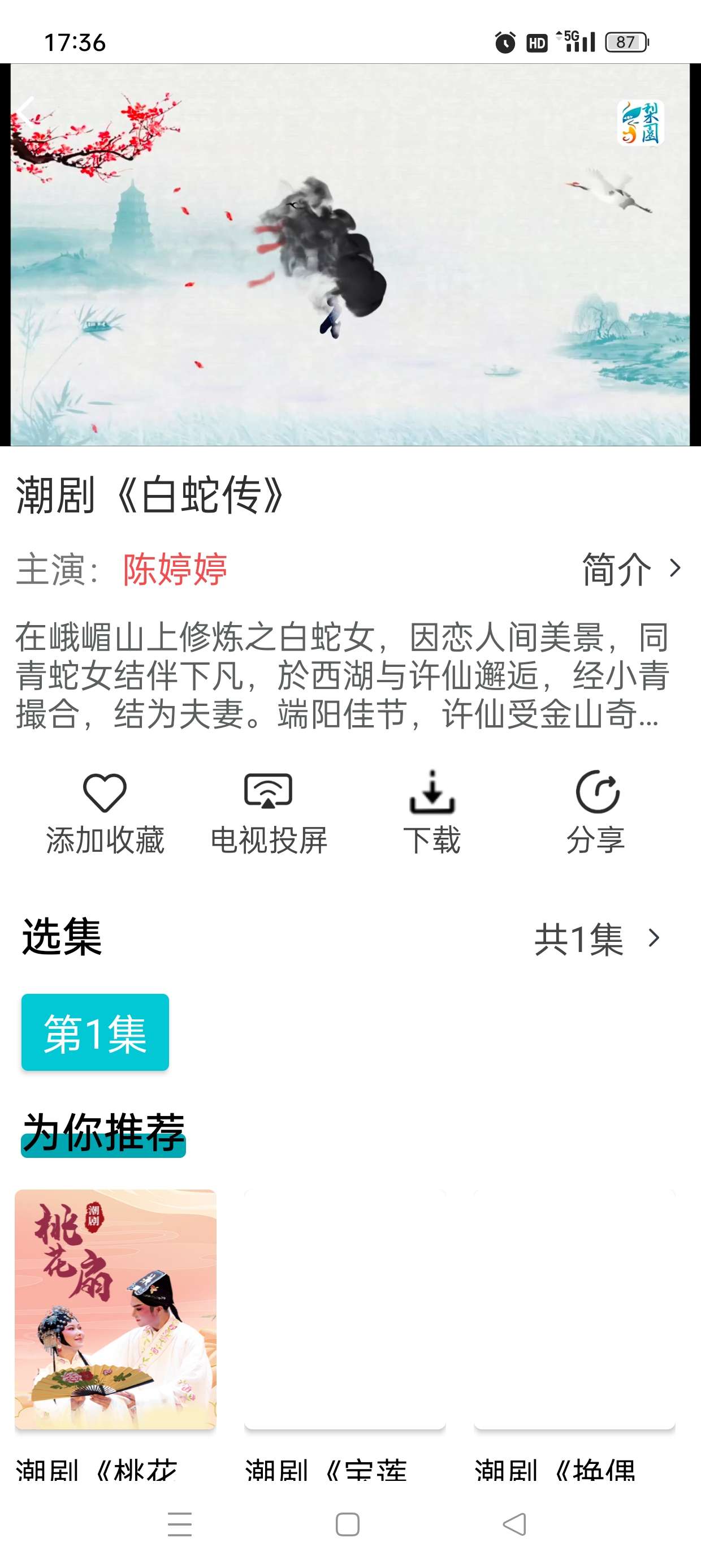The width and height of the screenshot is (701, 1568).
Task: Go to the system home screen
Action: click(x=348, y=1524)
